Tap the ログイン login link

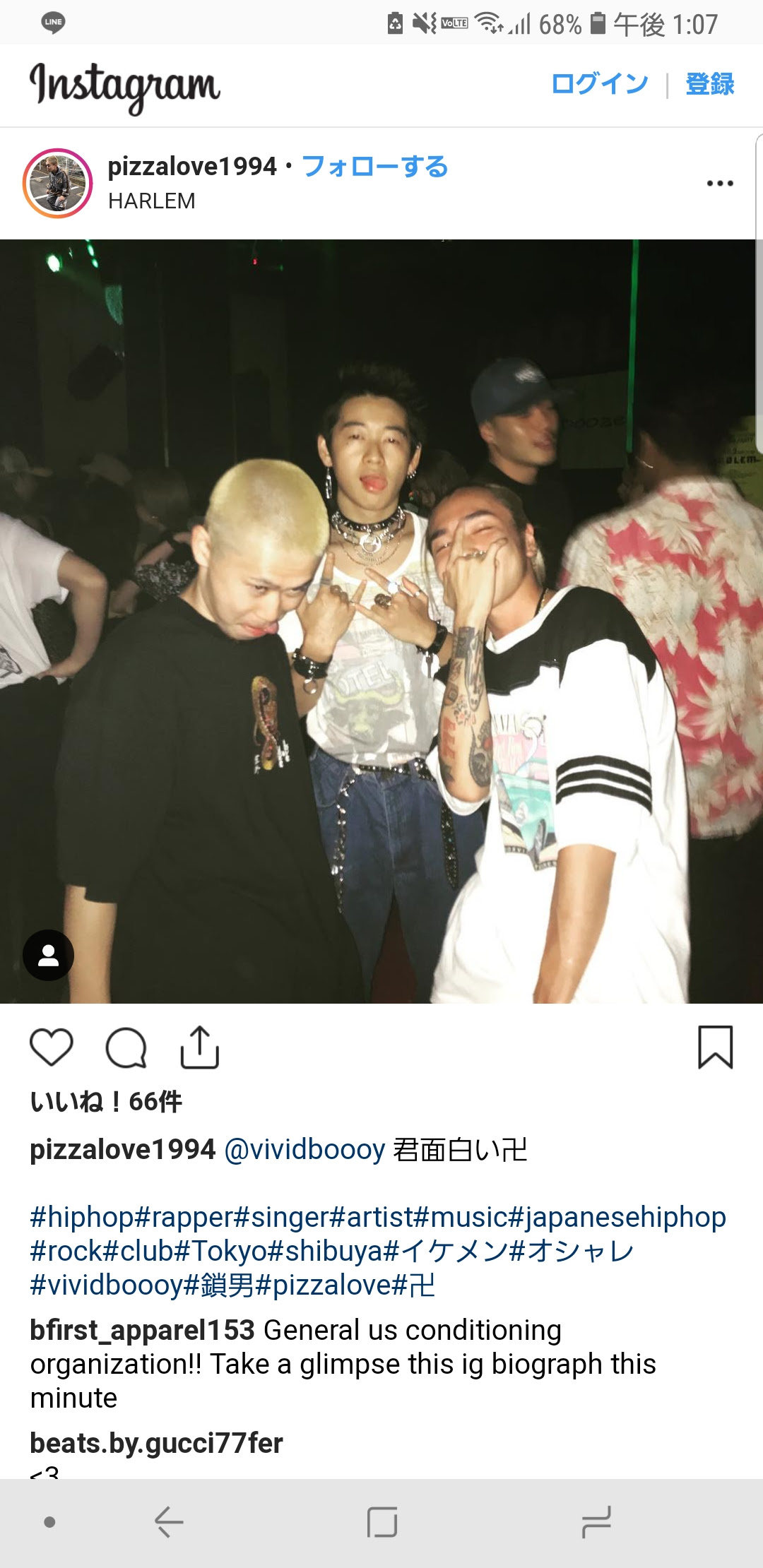[599, 84]
